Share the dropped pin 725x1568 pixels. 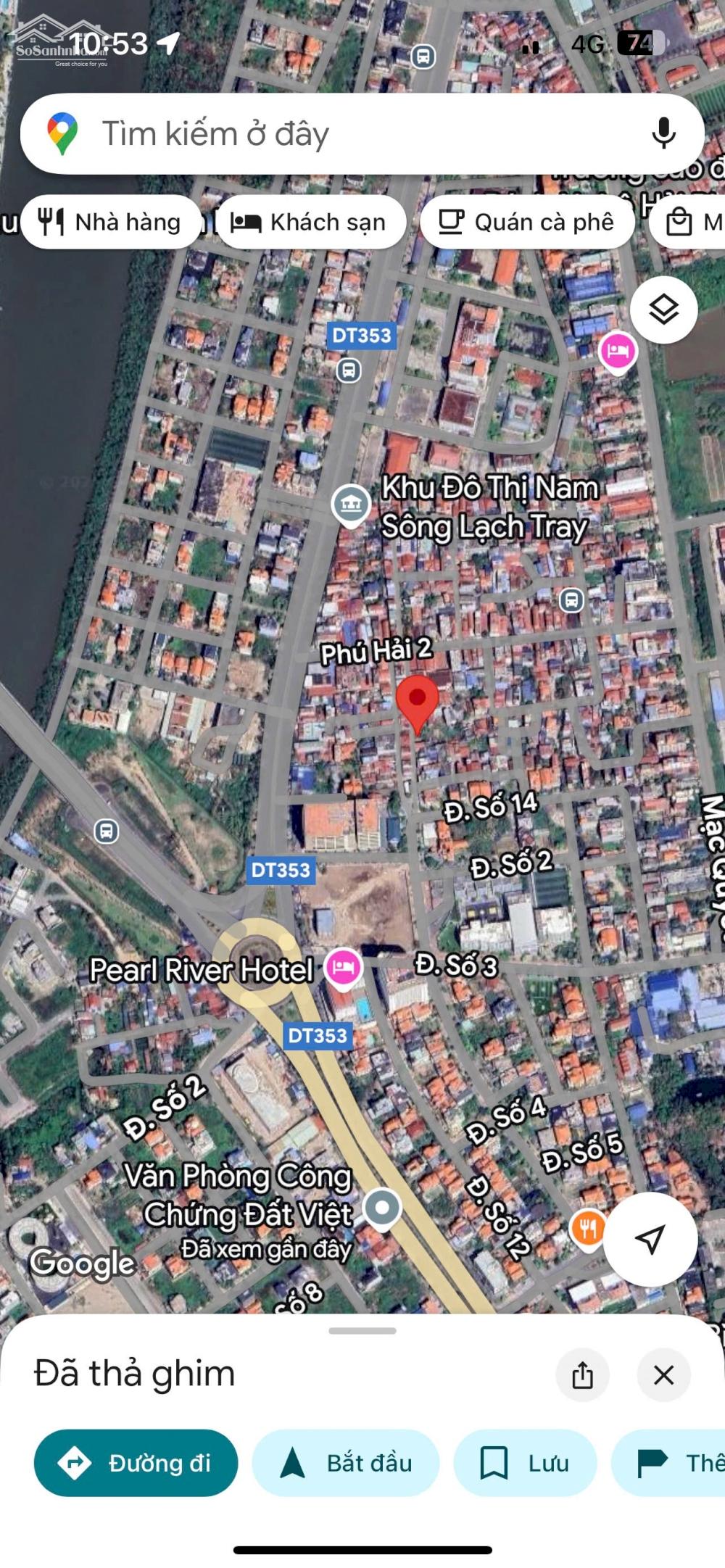tap(582, 1375)
